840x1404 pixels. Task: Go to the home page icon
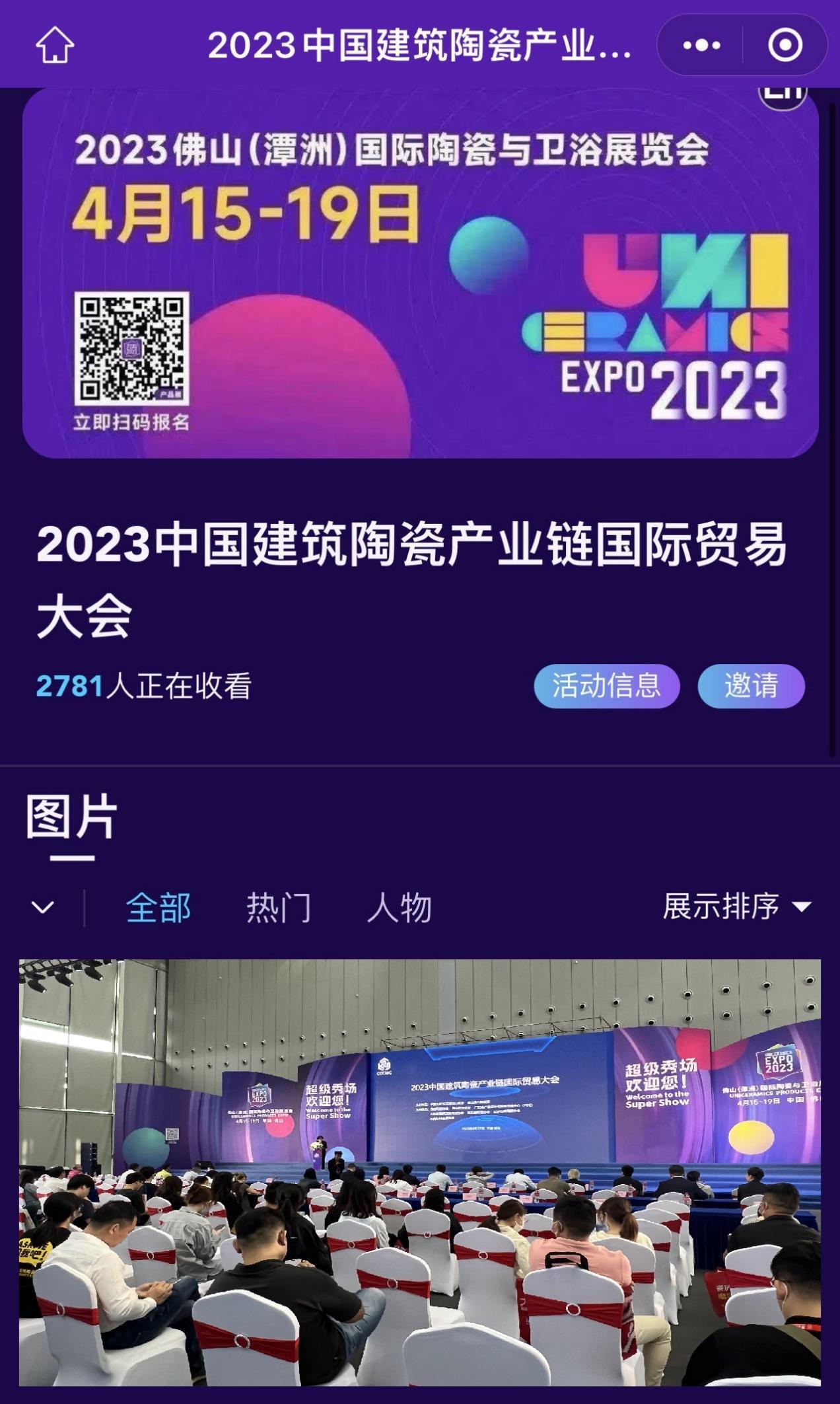[55, 45]
